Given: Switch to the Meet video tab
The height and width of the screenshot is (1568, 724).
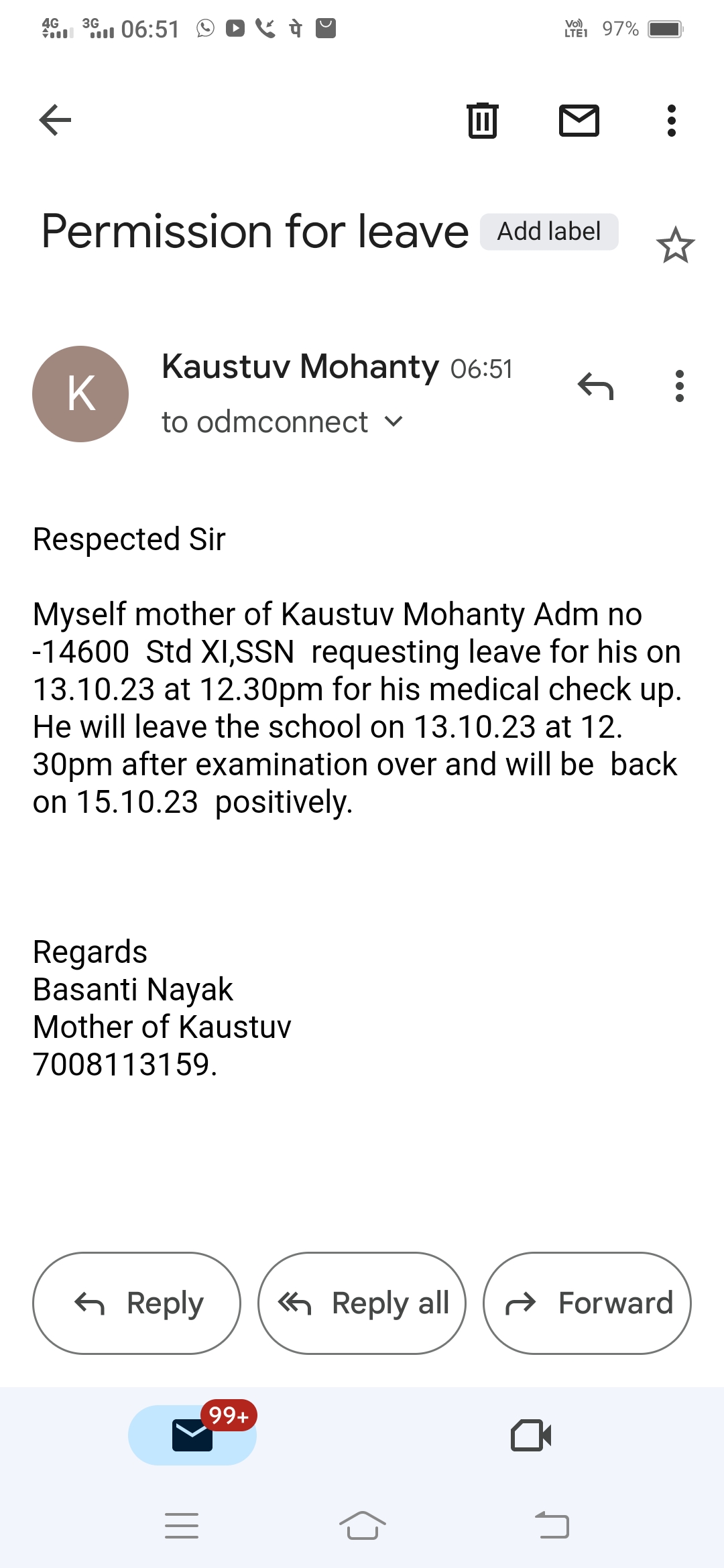Looking at the screenshot, I should 531,1435.
